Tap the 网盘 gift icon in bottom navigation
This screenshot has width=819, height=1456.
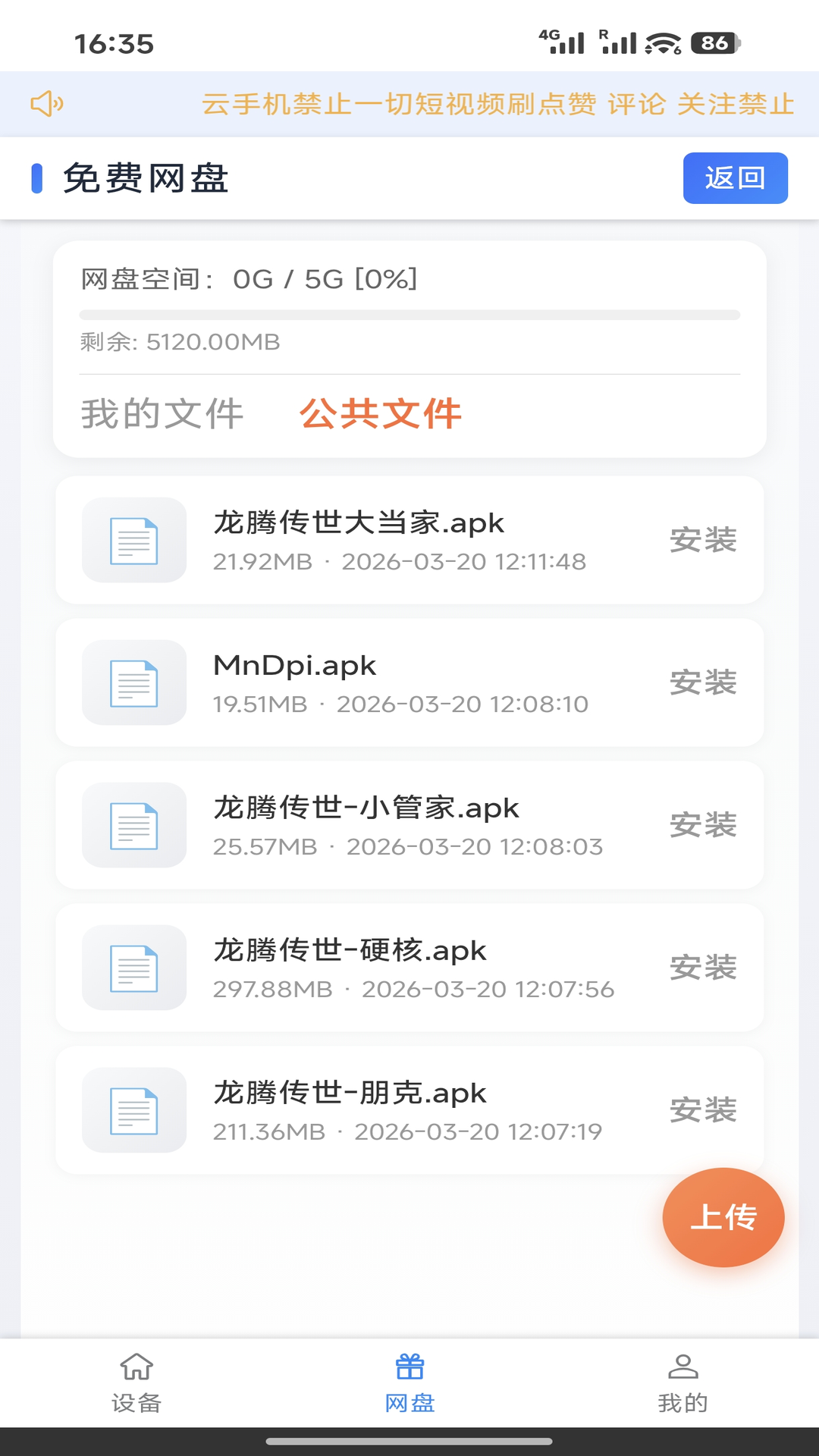[x=409, y=1377]
